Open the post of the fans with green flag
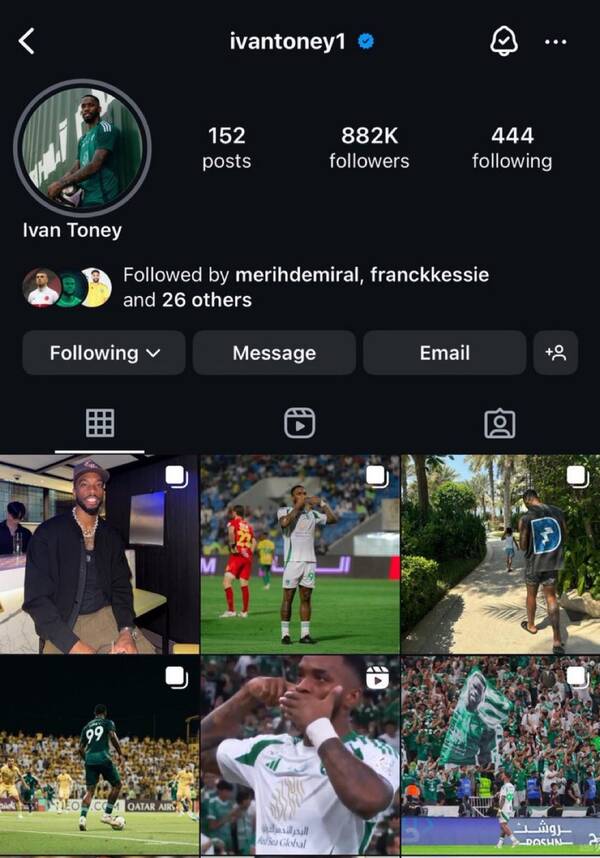This screenshot has width=600, height=858. (x=500, y=755)
